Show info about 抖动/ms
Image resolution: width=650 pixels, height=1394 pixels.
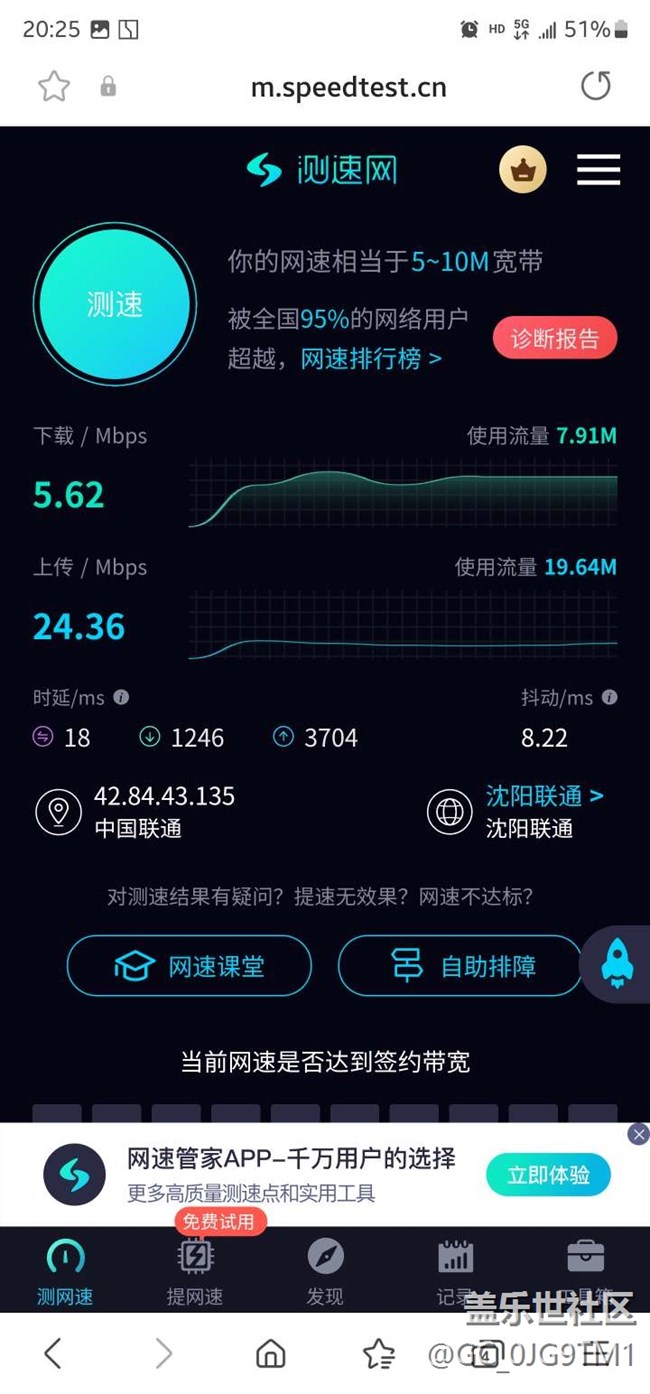coord(609,697)
